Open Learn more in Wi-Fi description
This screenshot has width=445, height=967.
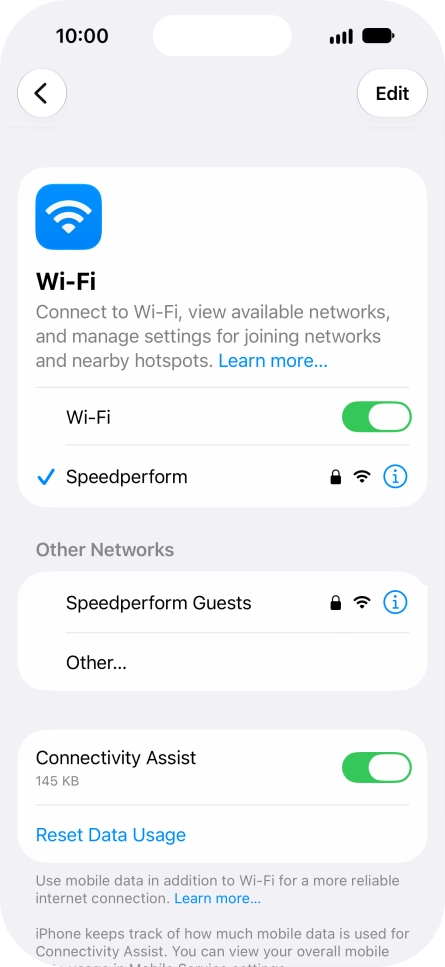click(273, 361)
